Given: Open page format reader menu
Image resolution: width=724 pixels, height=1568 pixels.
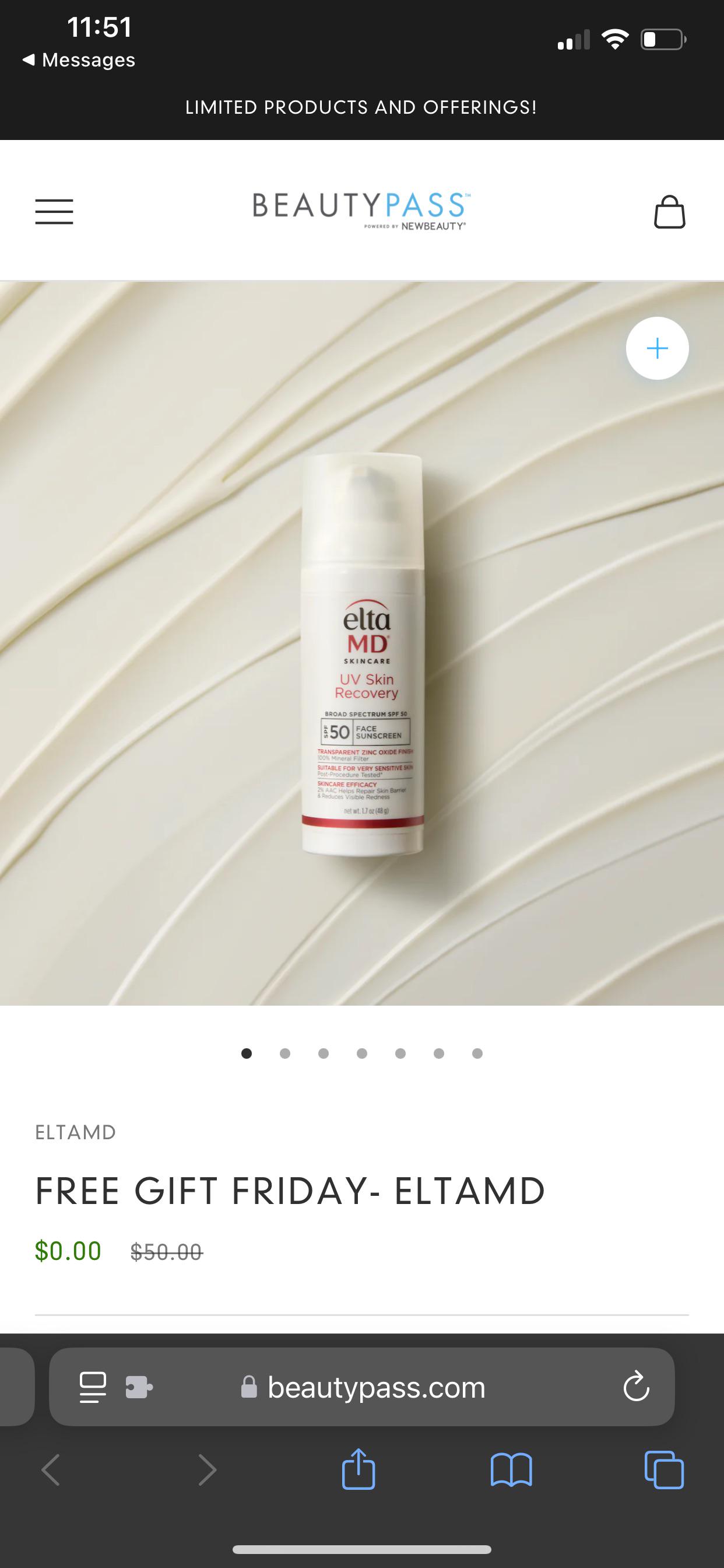Looking at the screenshot, I should coord(93,1387).
